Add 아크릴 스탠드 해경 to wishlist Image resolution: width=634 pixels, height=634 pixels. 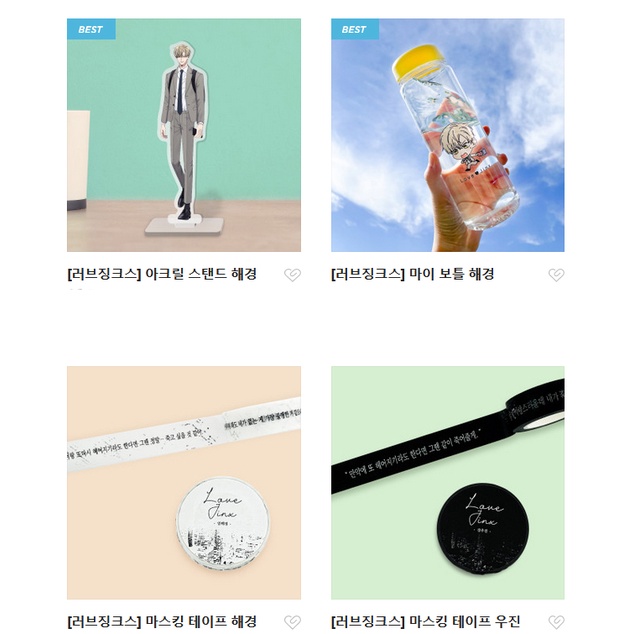292,275
